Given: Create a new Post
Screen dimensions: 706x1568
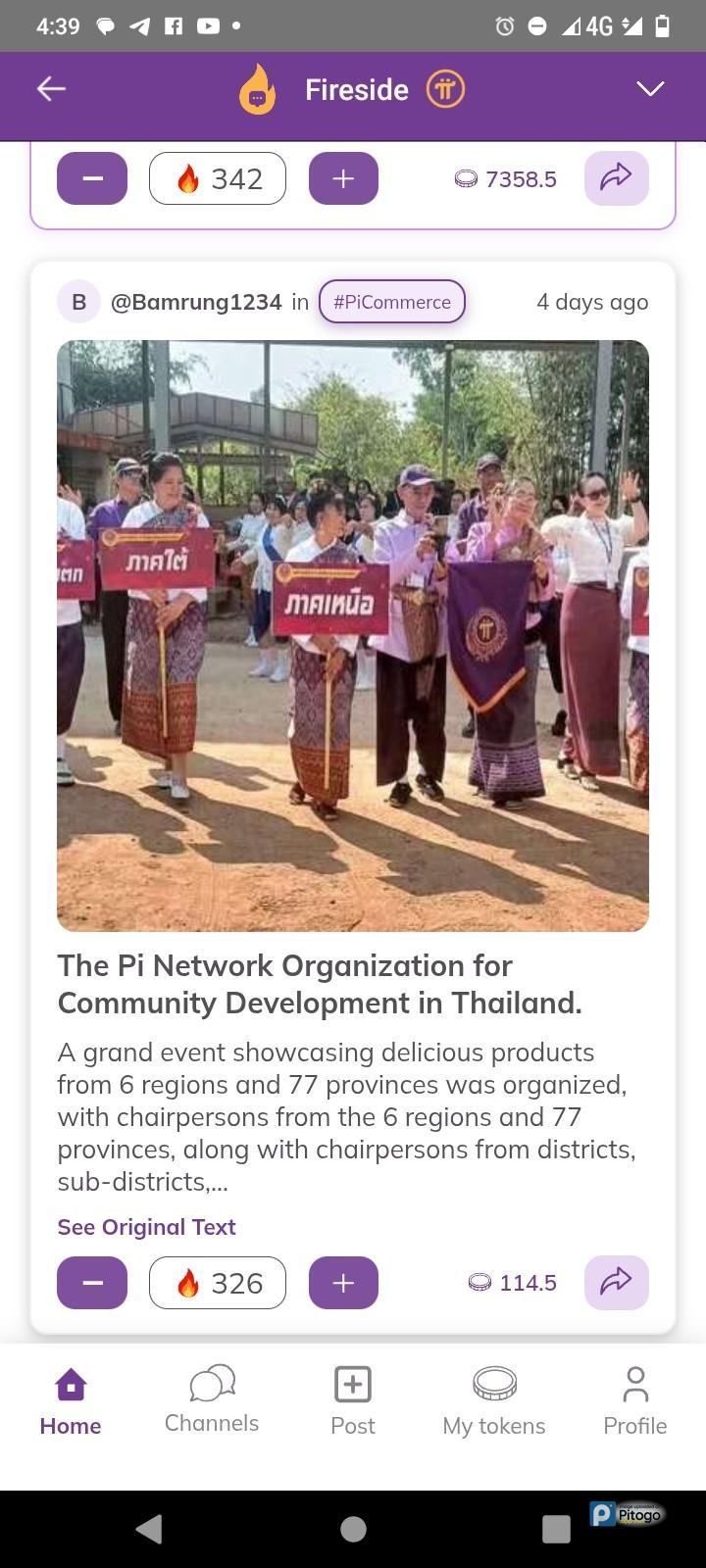Looking at the screenshot, I should click(353, 1401).
